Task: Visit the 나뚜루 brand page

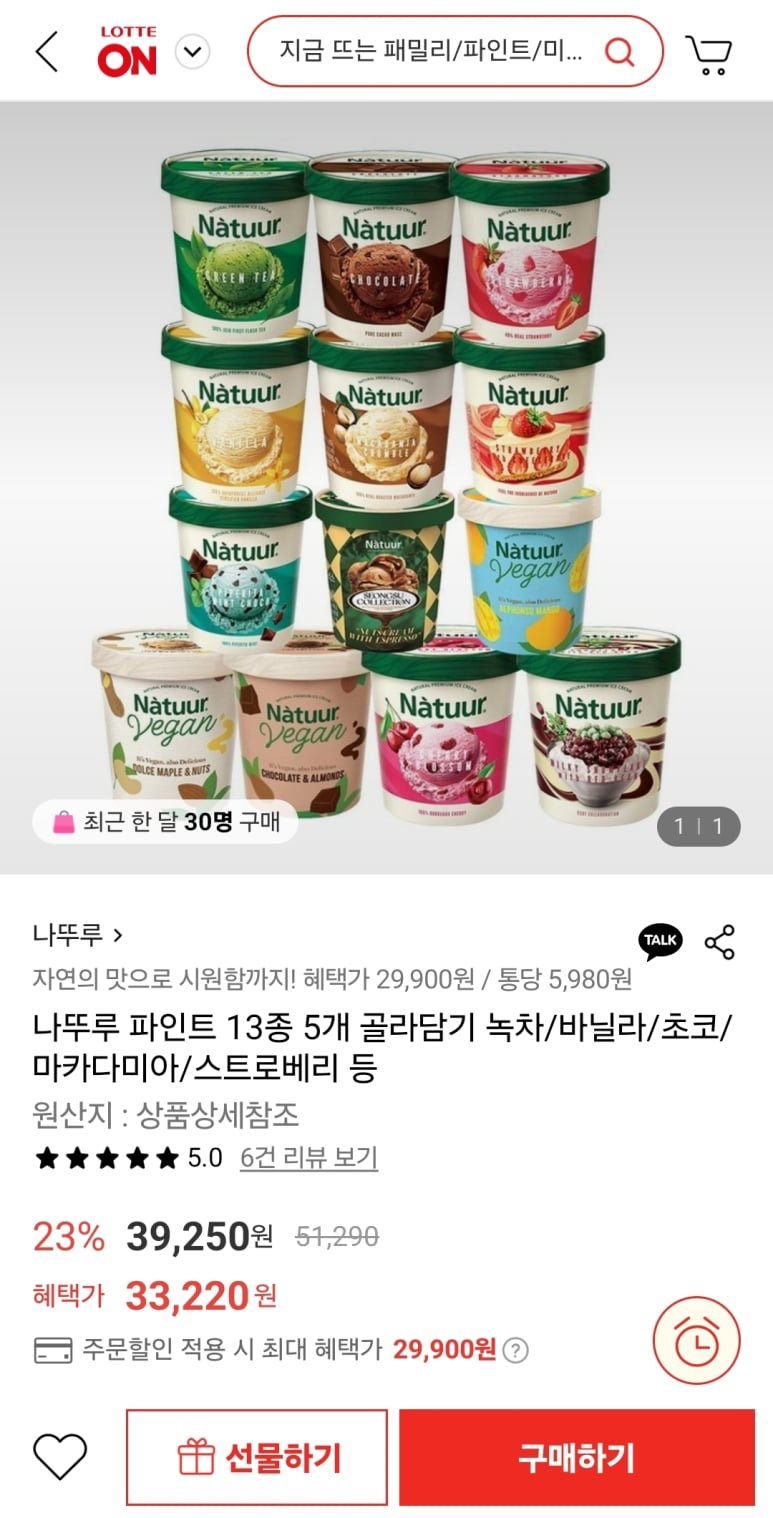Action: tap(78, 935)
